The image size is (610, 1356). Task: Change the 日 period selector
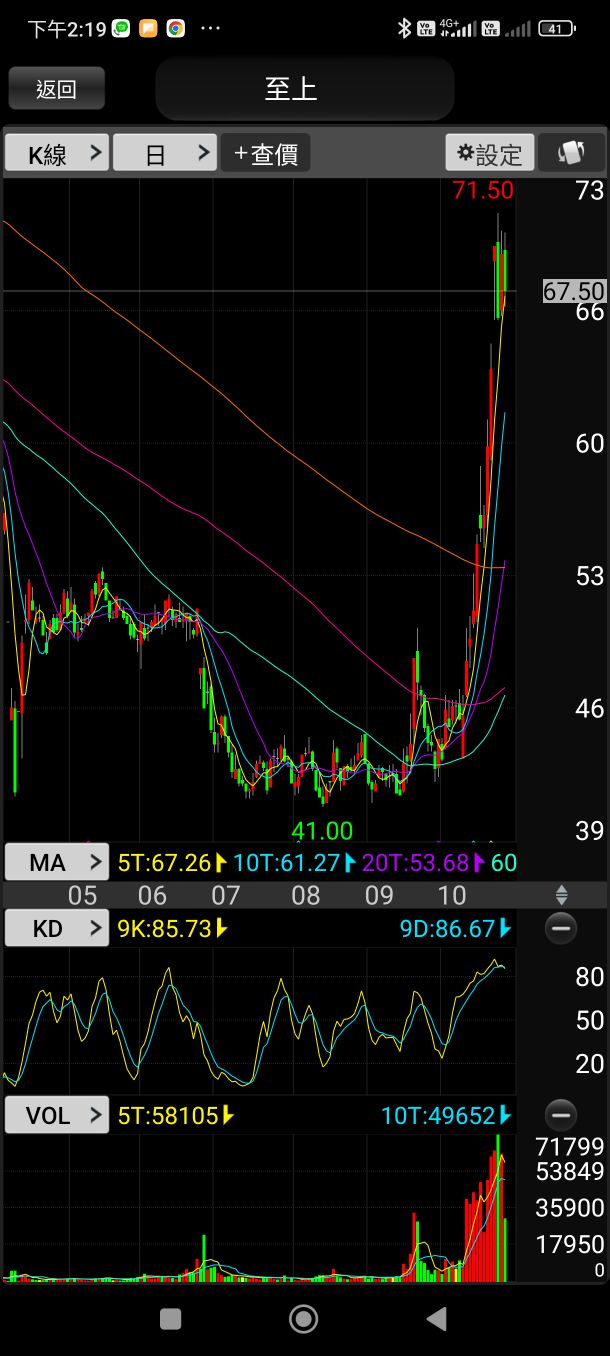[x=165, y=154]
